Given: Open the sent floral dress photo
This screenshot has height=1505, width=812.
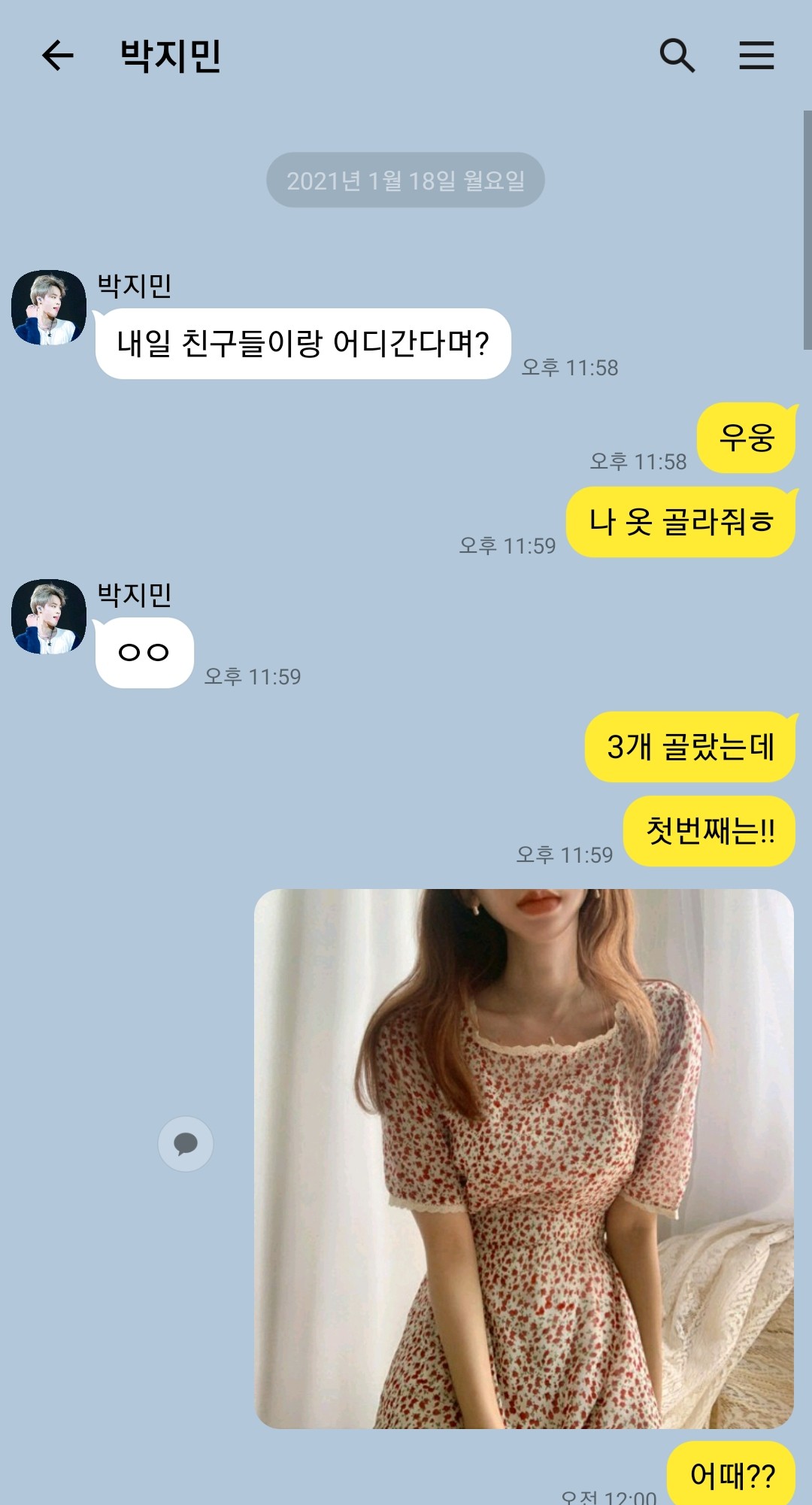Looking at the screenshot, I should tap(524, 1158).
